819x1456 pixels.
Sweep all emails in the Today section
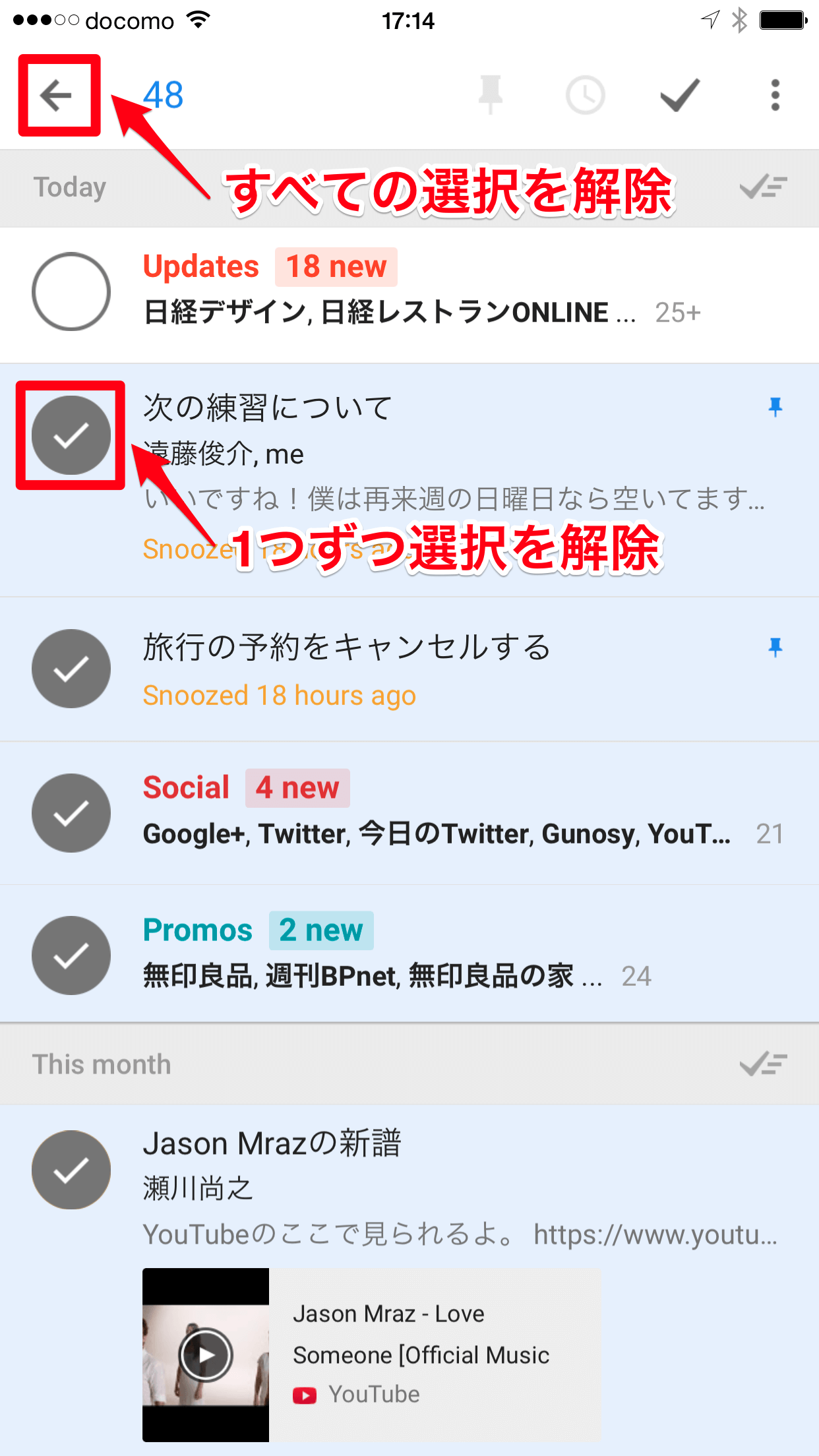click(763, 187)
